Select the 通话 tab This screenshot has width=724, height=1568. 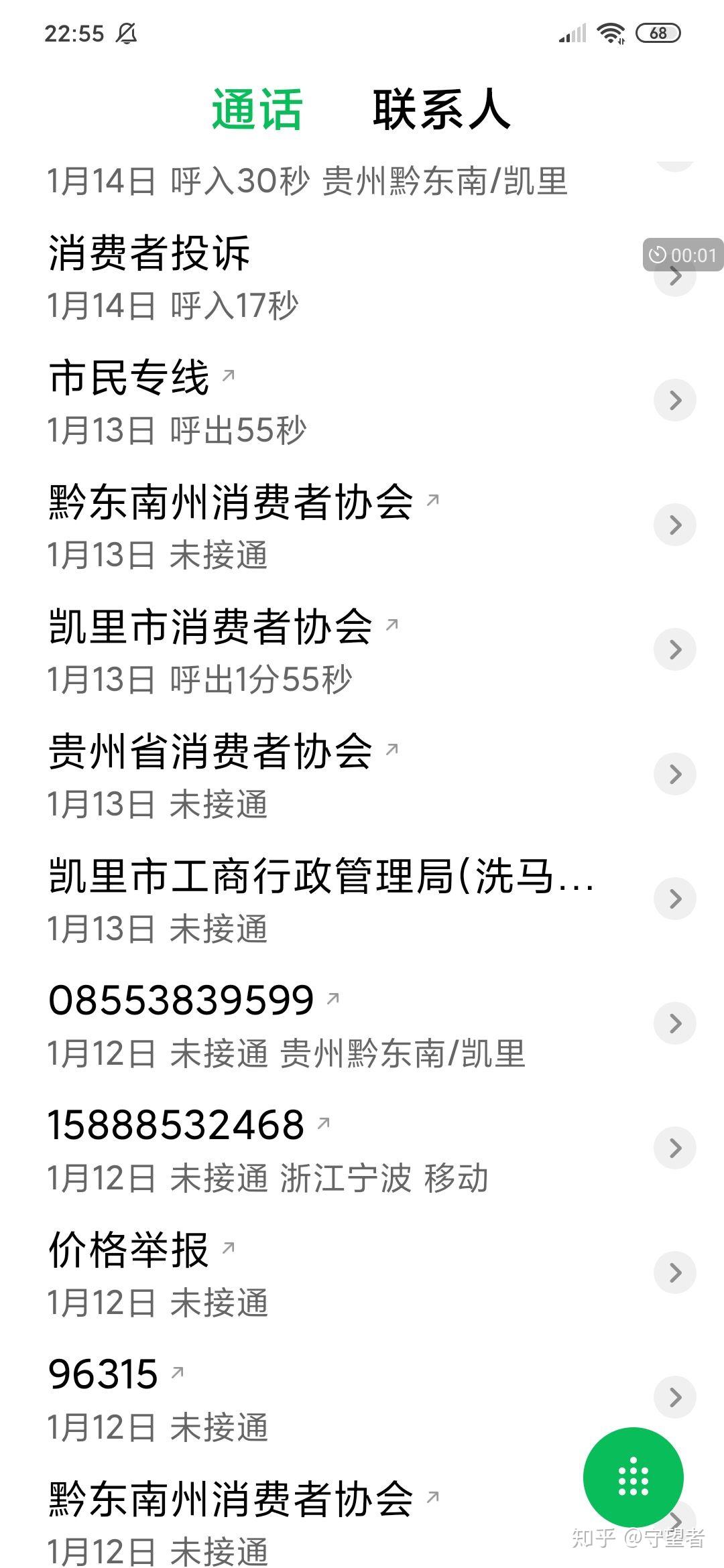(257, 110)
